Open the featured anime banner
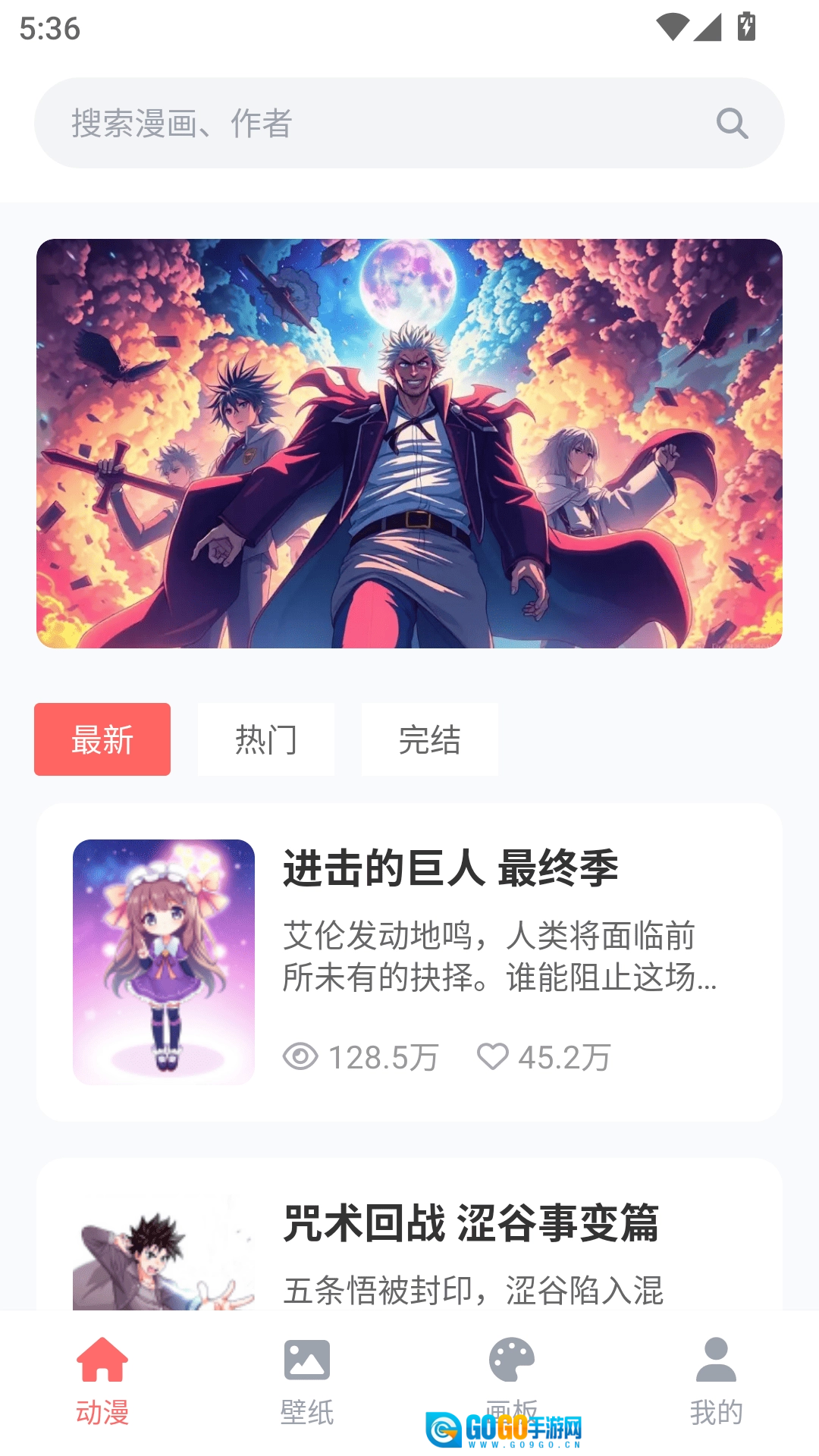The width and height of the screenshot is (819, 1456). click(409, 444)
